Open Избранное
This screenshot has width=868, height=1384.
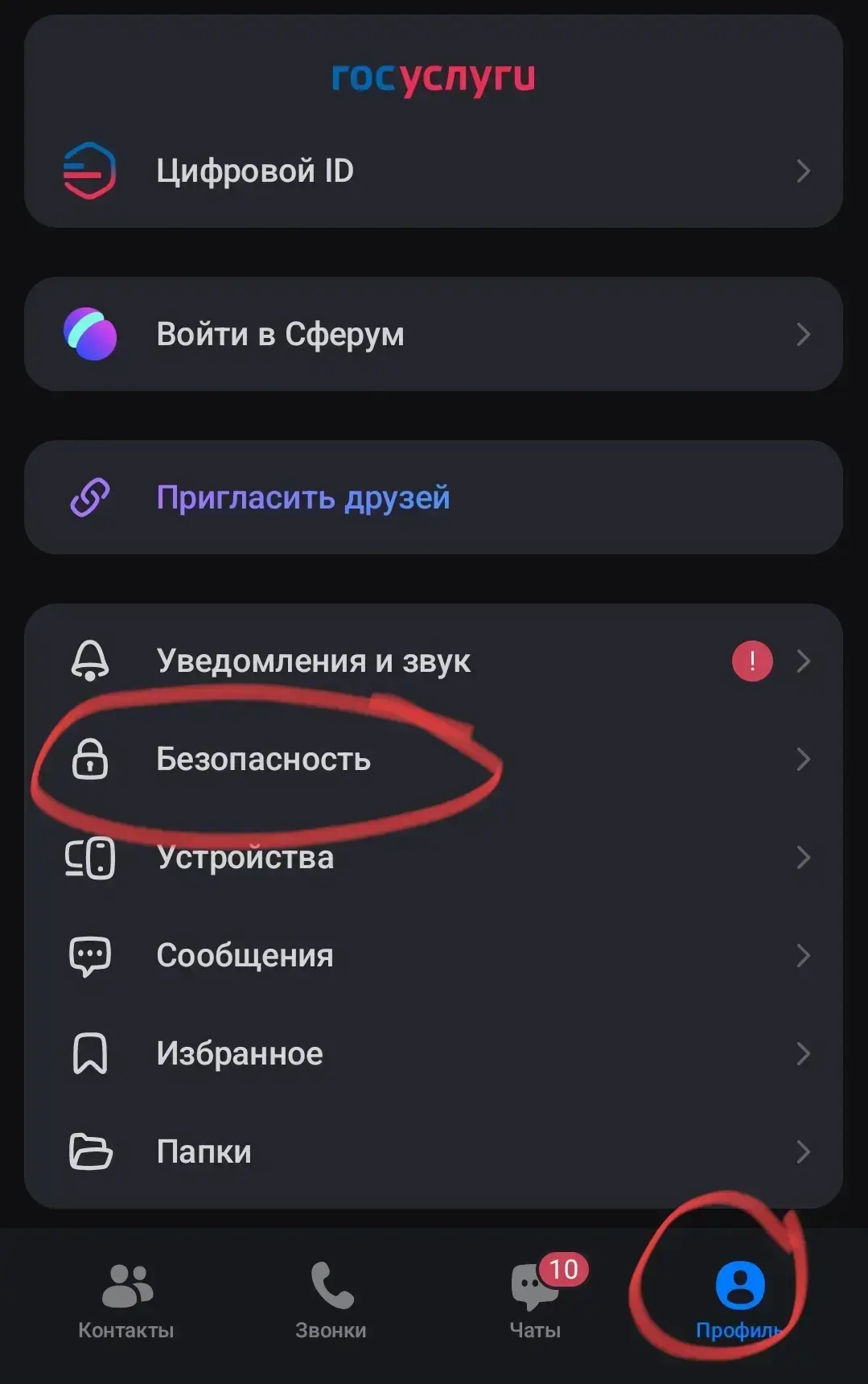(x=433, y=1053)
